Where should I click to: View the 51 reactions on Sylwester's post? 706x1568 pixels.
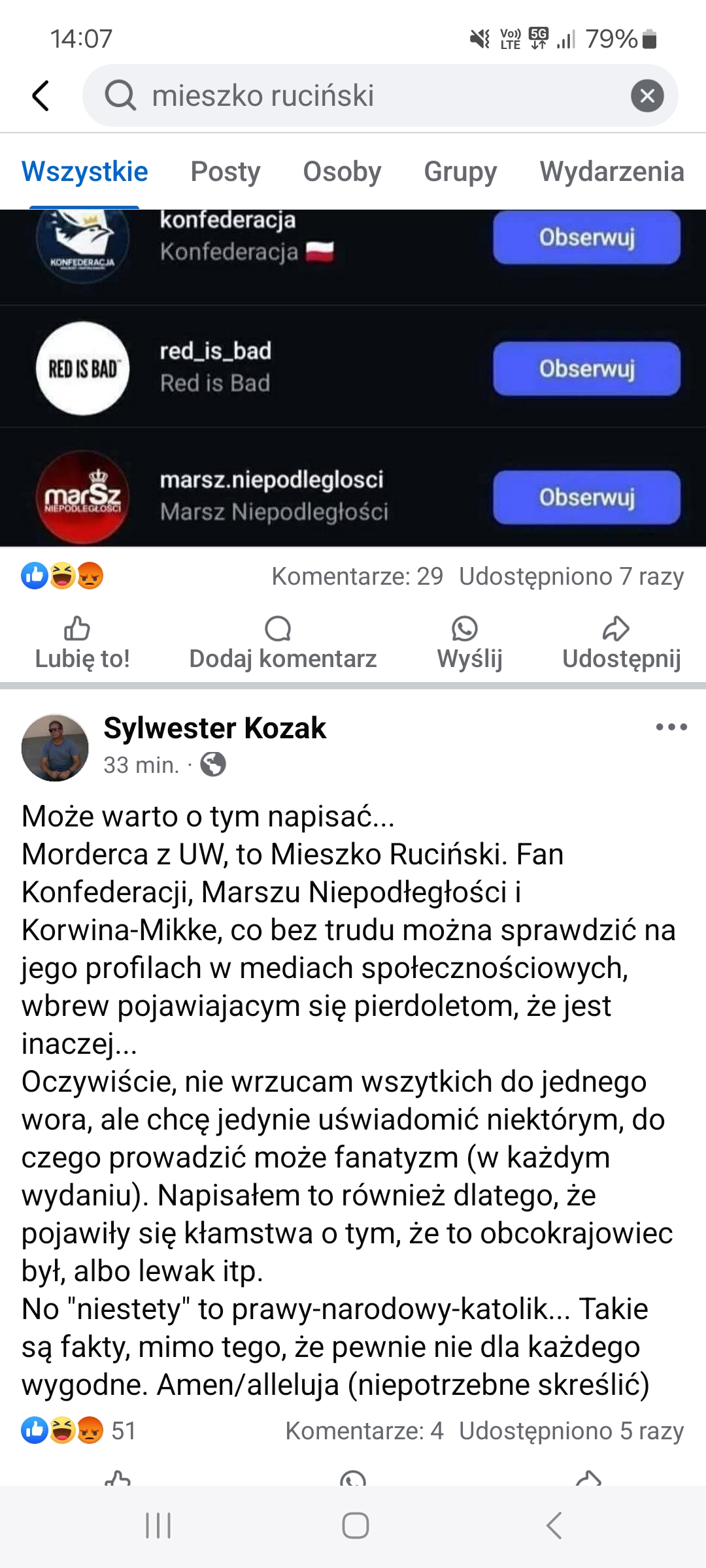coord(78,1430)
